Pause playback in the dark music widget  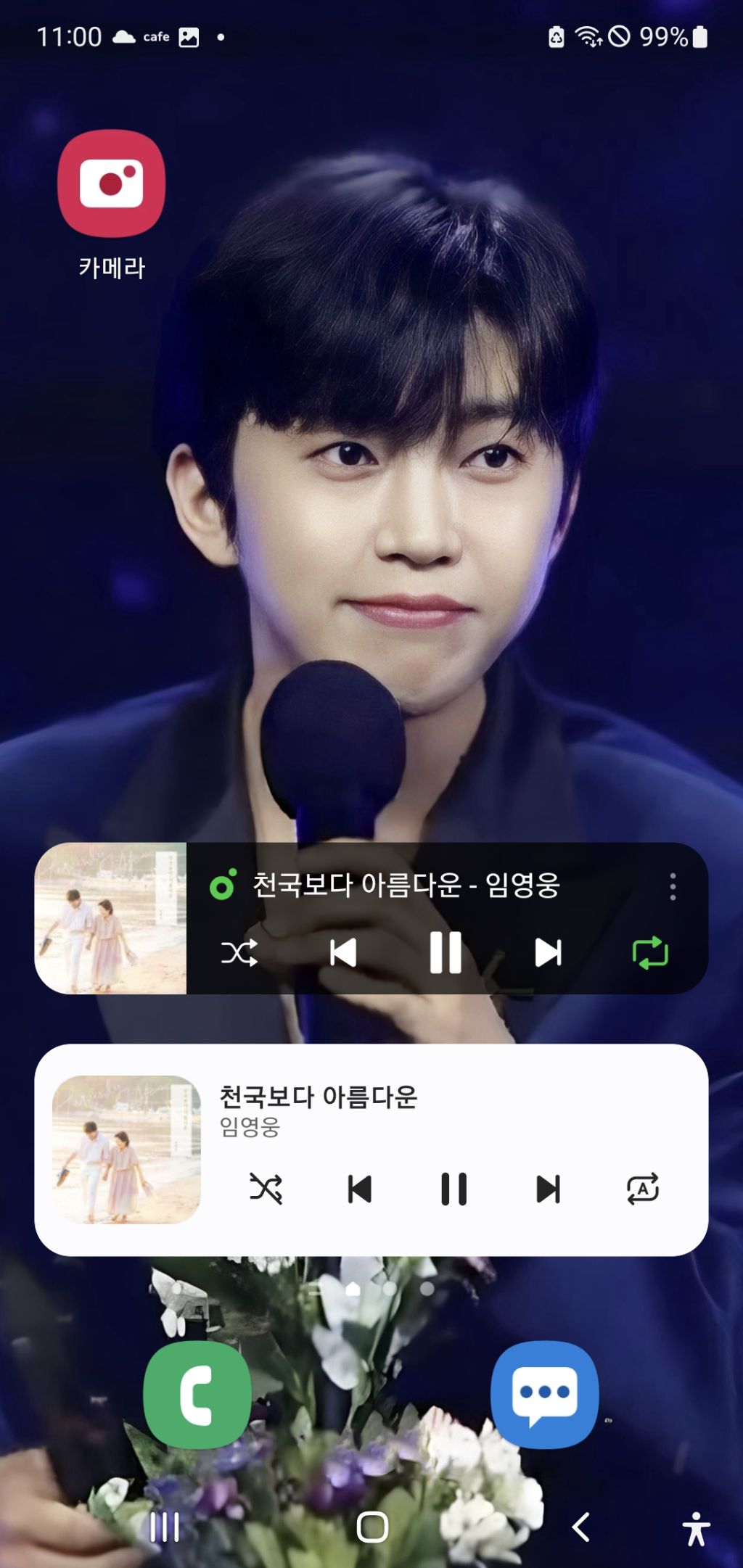point(445,952)
